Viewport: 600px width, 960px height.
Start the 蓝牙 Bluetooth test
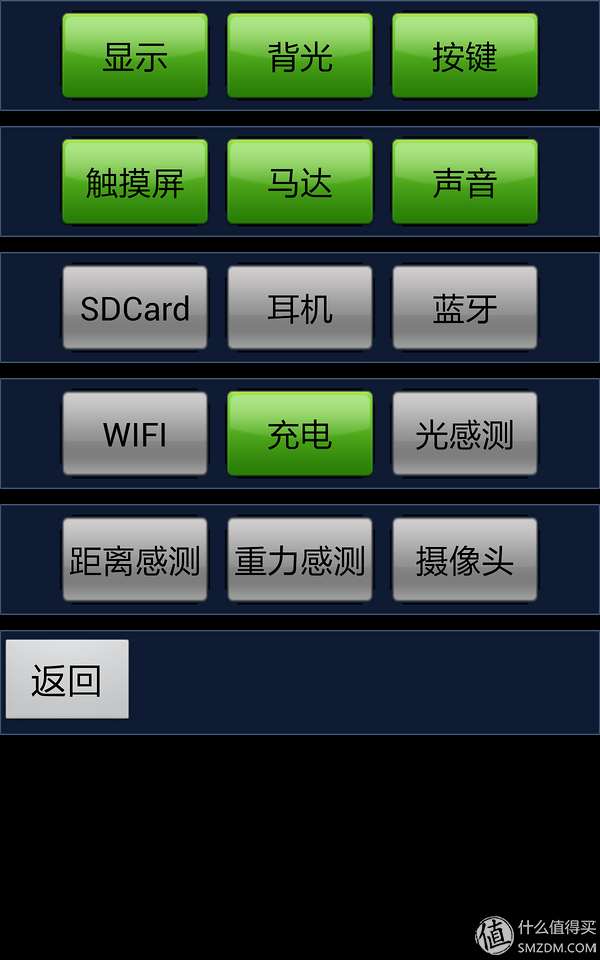(465, 308)
